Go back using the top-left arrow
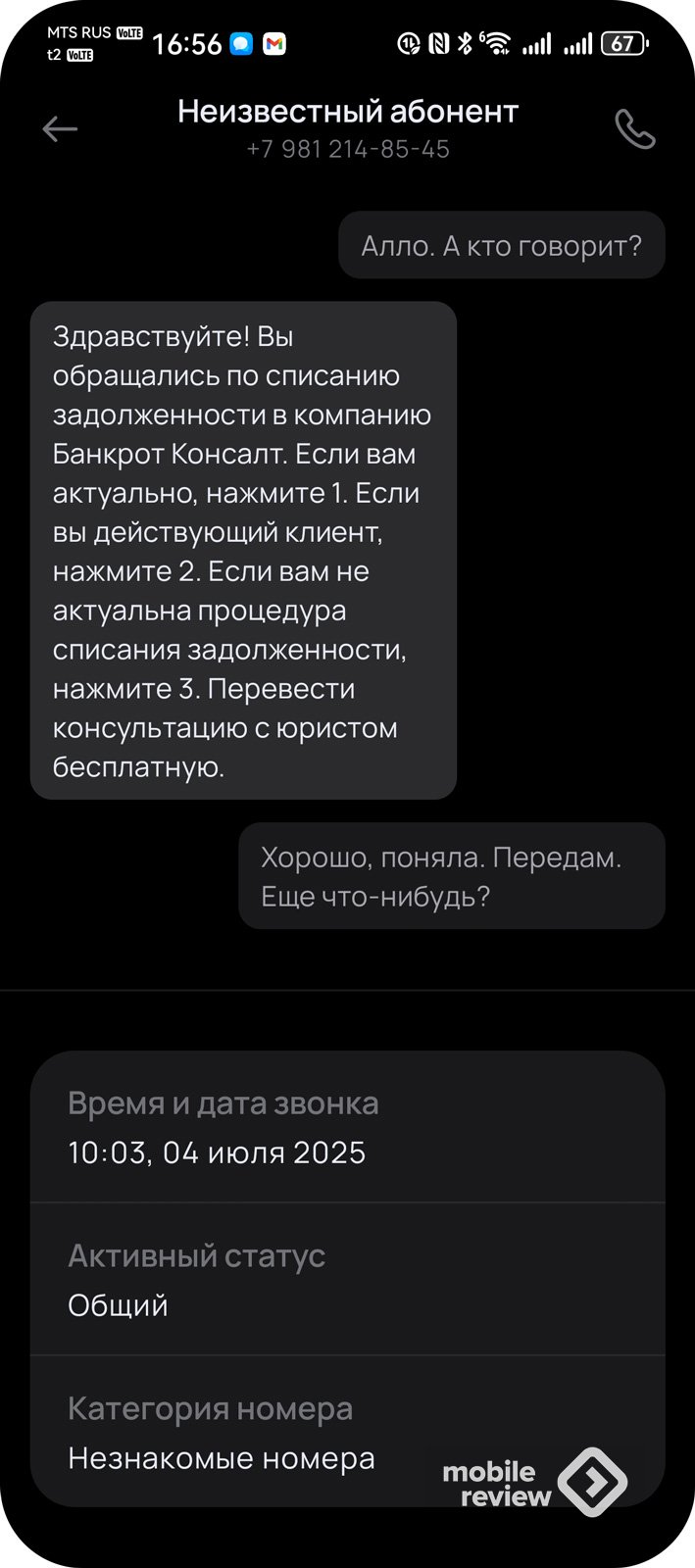695x1568 pixels. [x=60, y=129]
